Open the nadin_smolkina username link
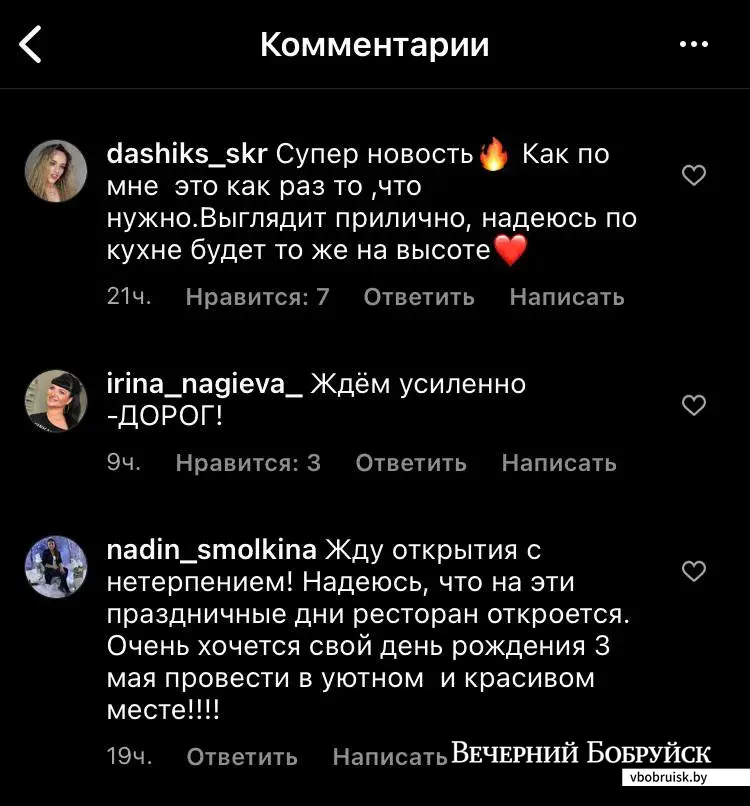750x806 pixels. tap(211, 551)
